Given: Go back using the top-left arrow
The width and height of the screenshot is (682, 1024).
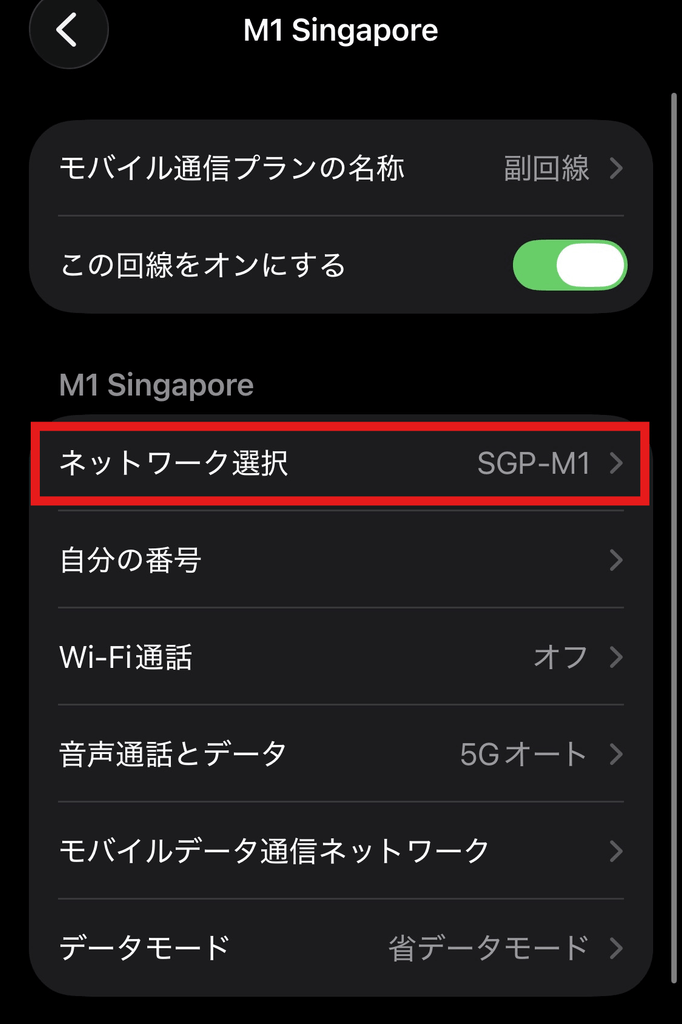Looking at the screenshot, I should click(68, 30).
